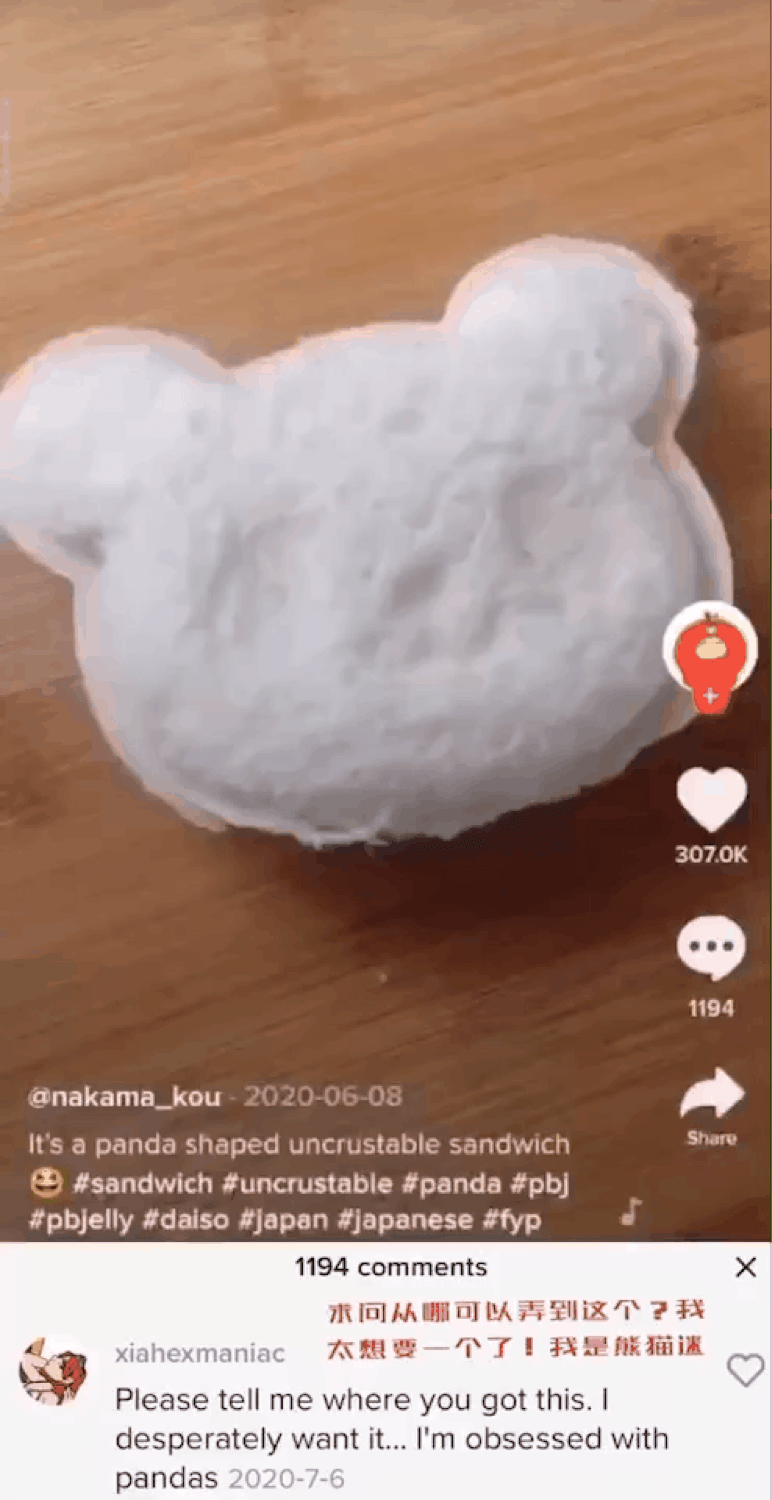Screen dimensions: 772x1500
Task: Open @nakama_kou's profile
Action: pyautogui.click(x=124, y=1096)
